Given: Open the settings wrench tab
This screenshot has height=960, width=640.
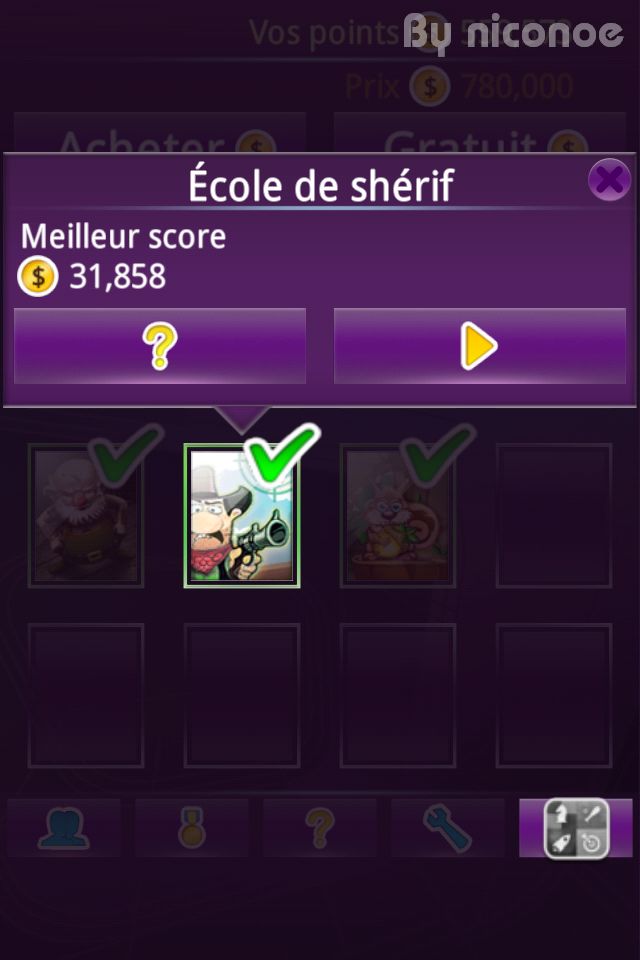Looking at the screenshot, I should tap(448, 828).
